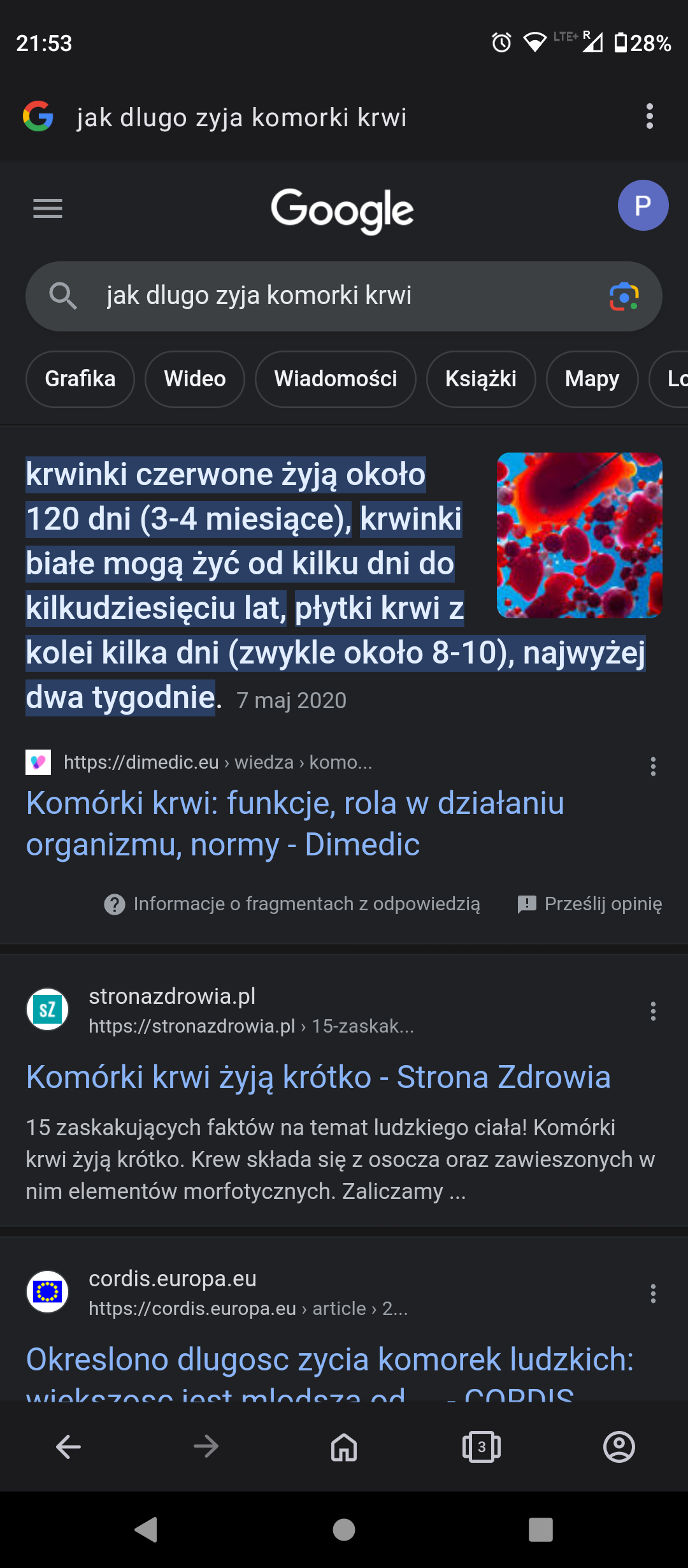The image size is (688, 1568).
Task: Open options for the dimedic.eu result
Action: [x=653, y=766]
